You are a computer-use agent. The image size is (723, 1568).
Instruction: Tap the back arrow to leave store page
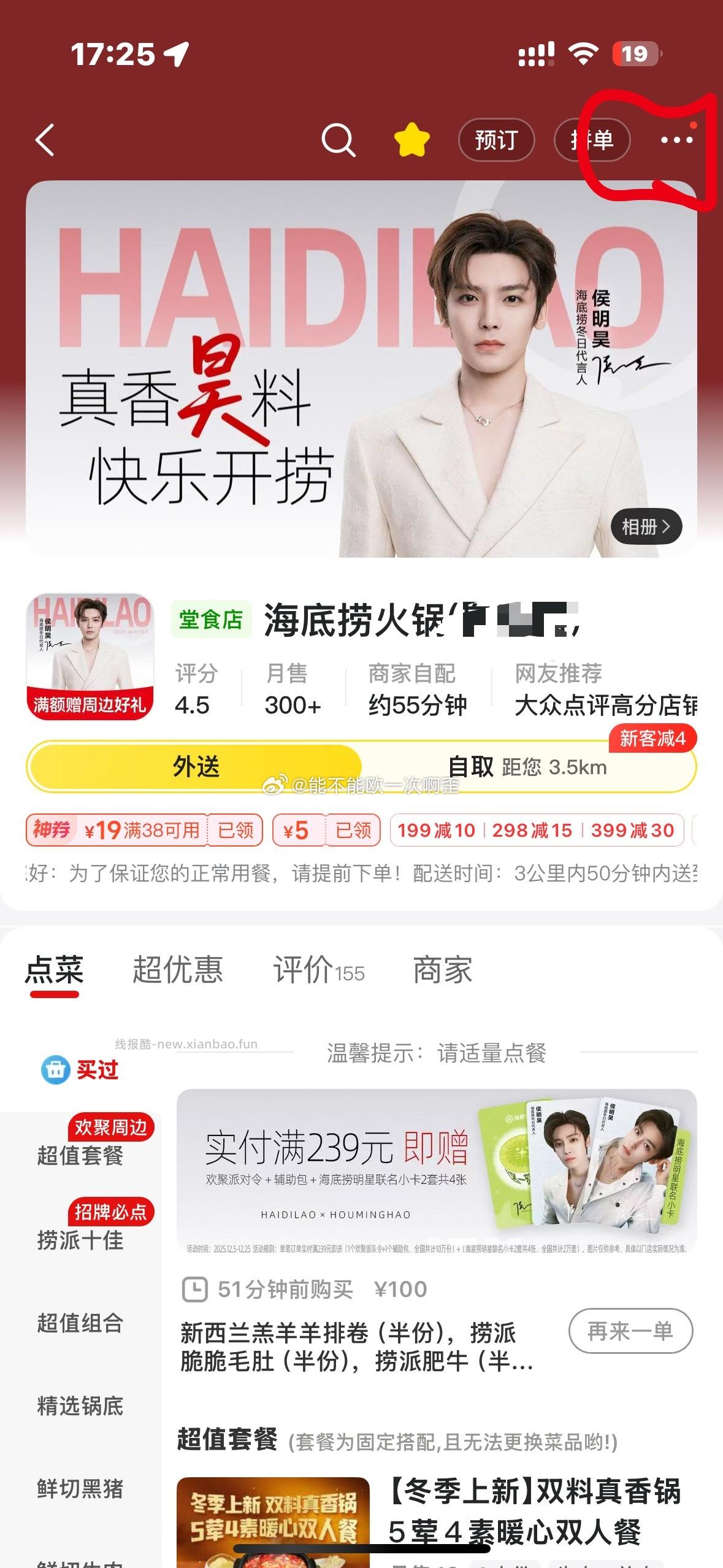click(x=43, y=140)
